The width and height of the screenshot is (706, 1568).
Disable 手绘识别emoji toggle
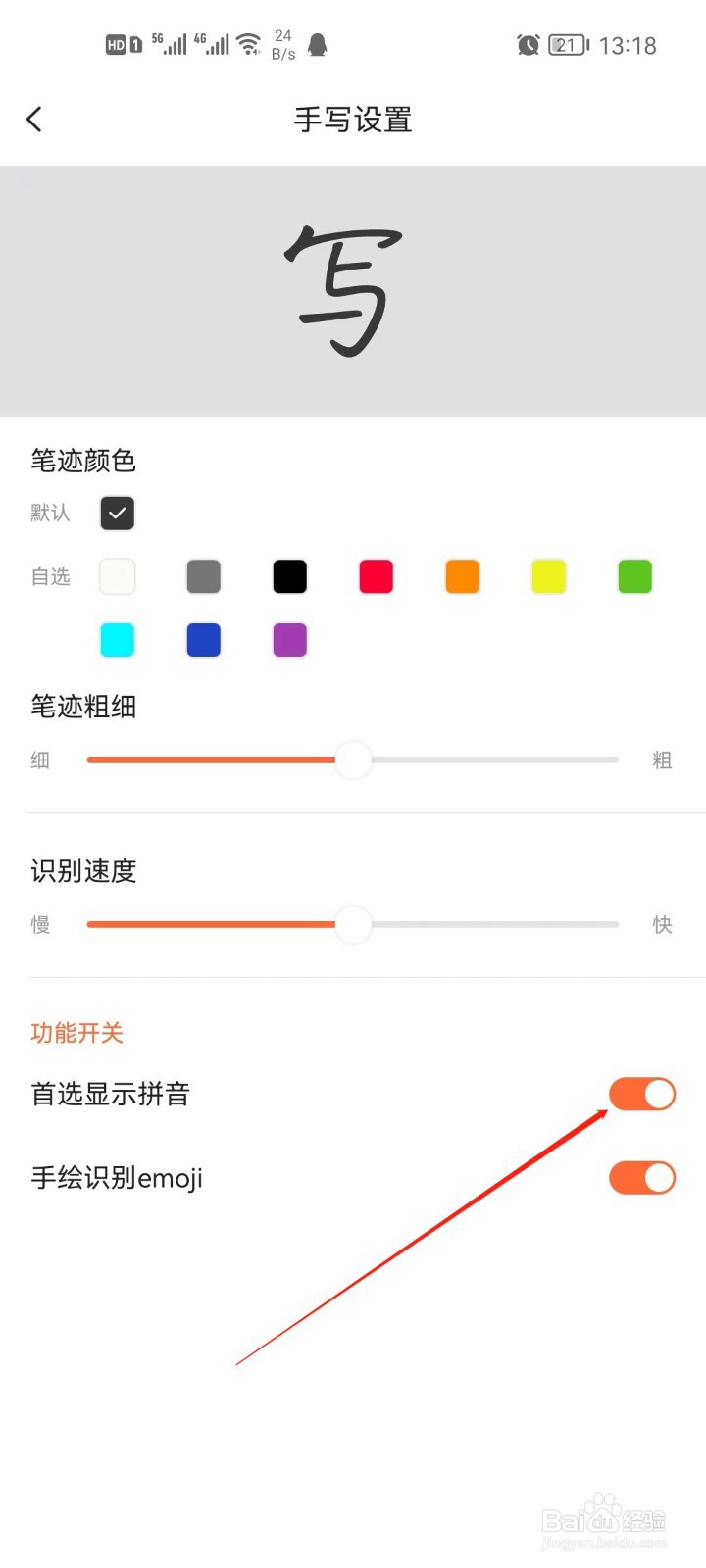coord(642,1177)
